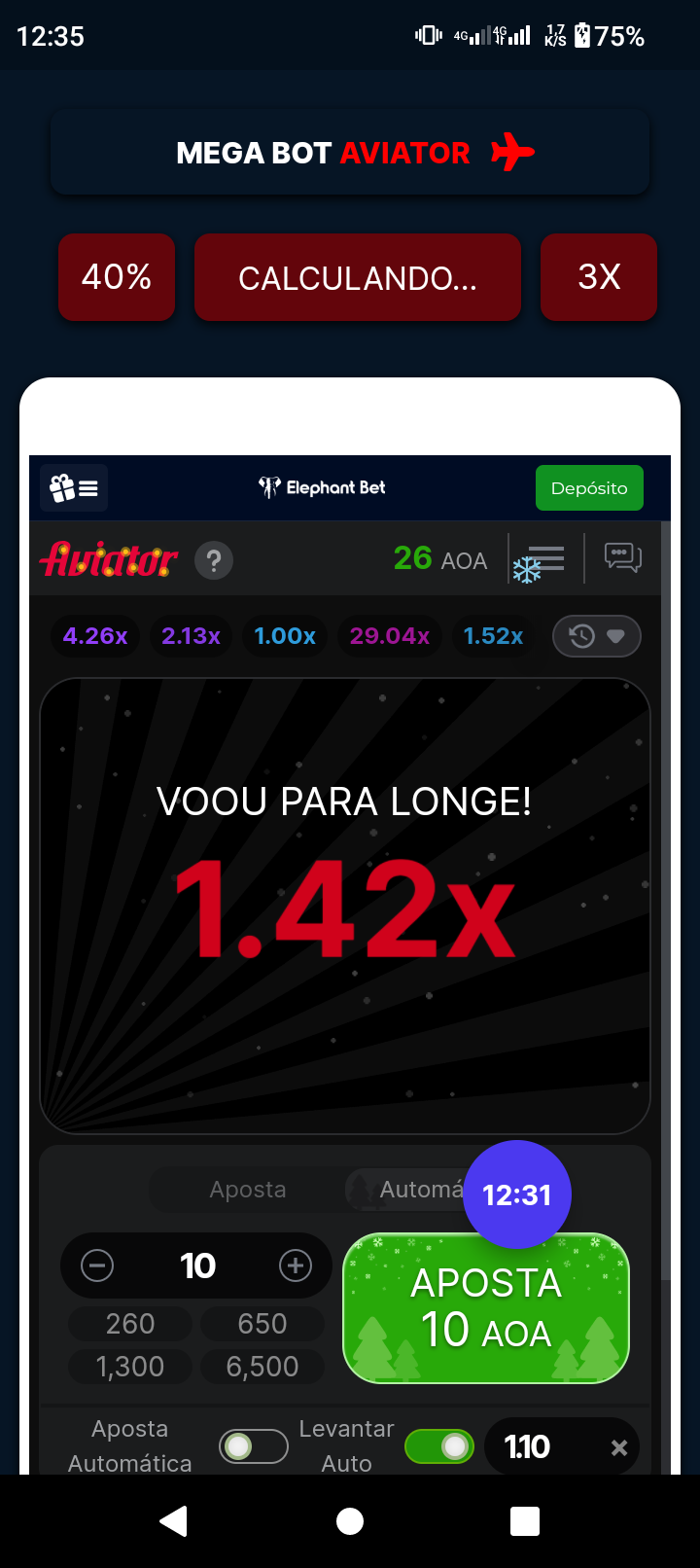Tap the green Depósito button
Screen dimensions: 700x1568
(588, 488)
